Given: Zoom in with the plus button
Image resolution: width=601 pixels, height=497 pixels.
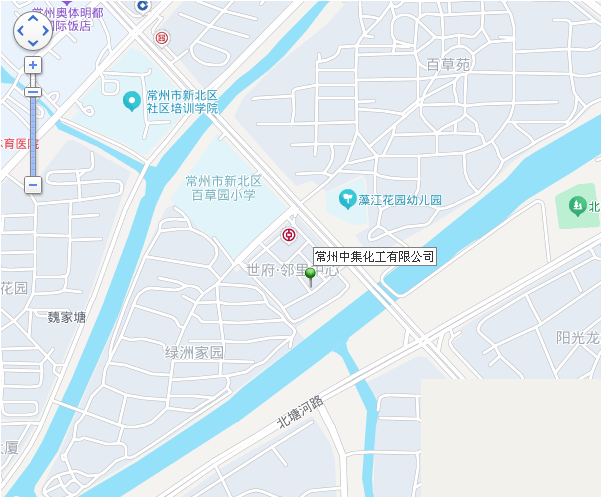Looking at the screenshot, I should point(33,65).
